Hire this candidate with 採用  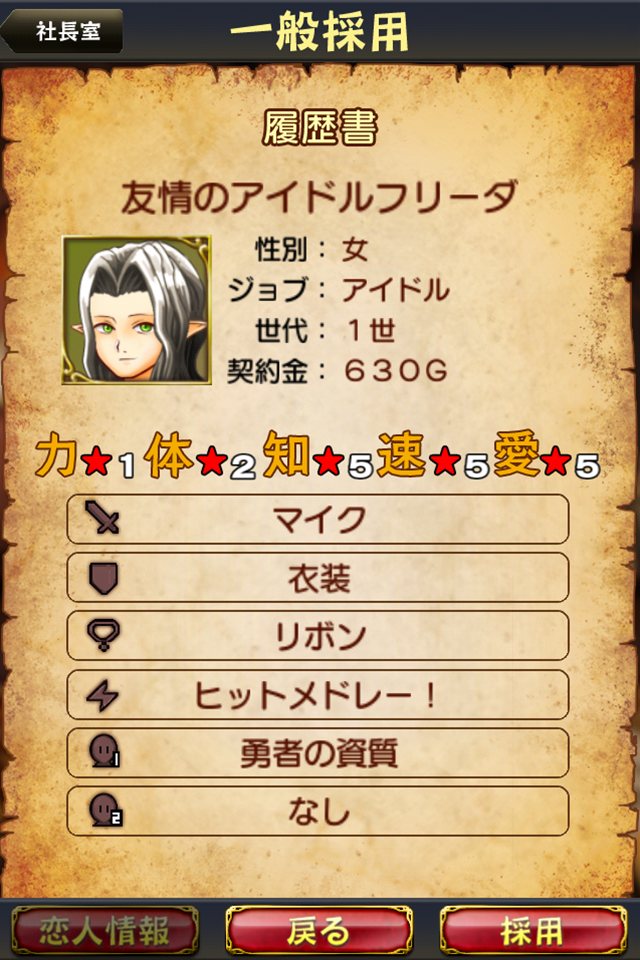click(x=533, y=930)
